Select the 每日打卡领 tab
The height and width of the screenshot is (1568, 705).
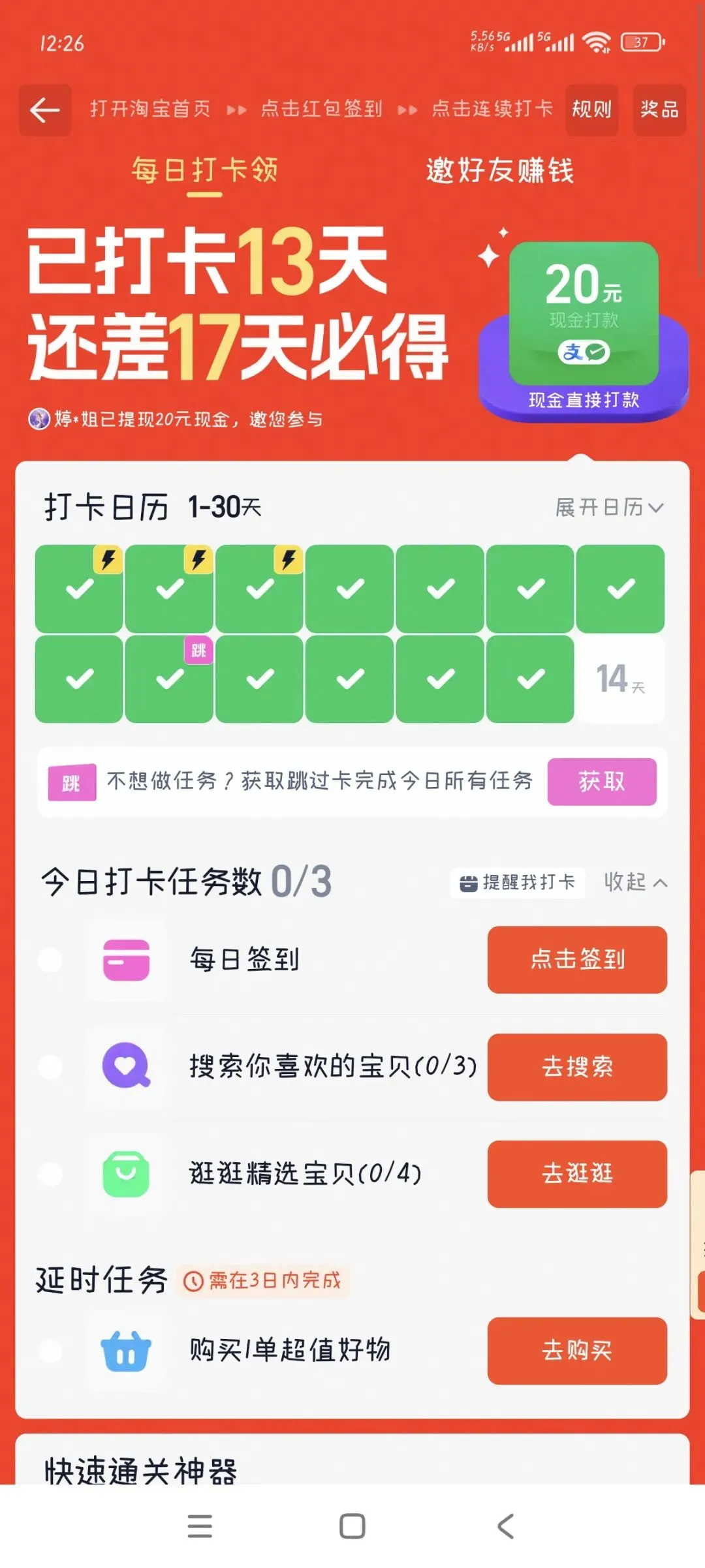click(x=204, y=171)
